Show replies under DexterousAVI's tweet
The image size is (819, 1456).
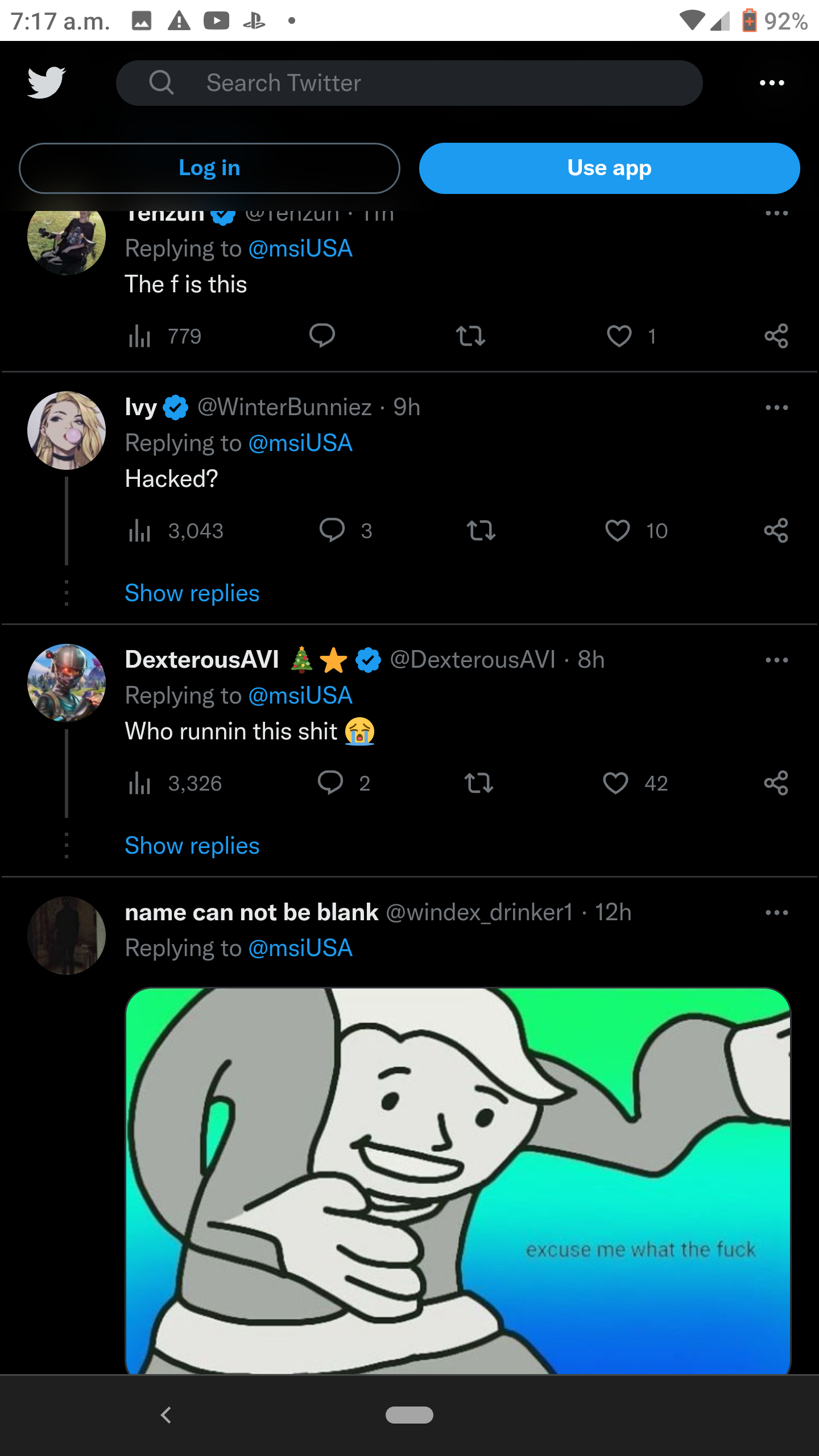(192, 846)
